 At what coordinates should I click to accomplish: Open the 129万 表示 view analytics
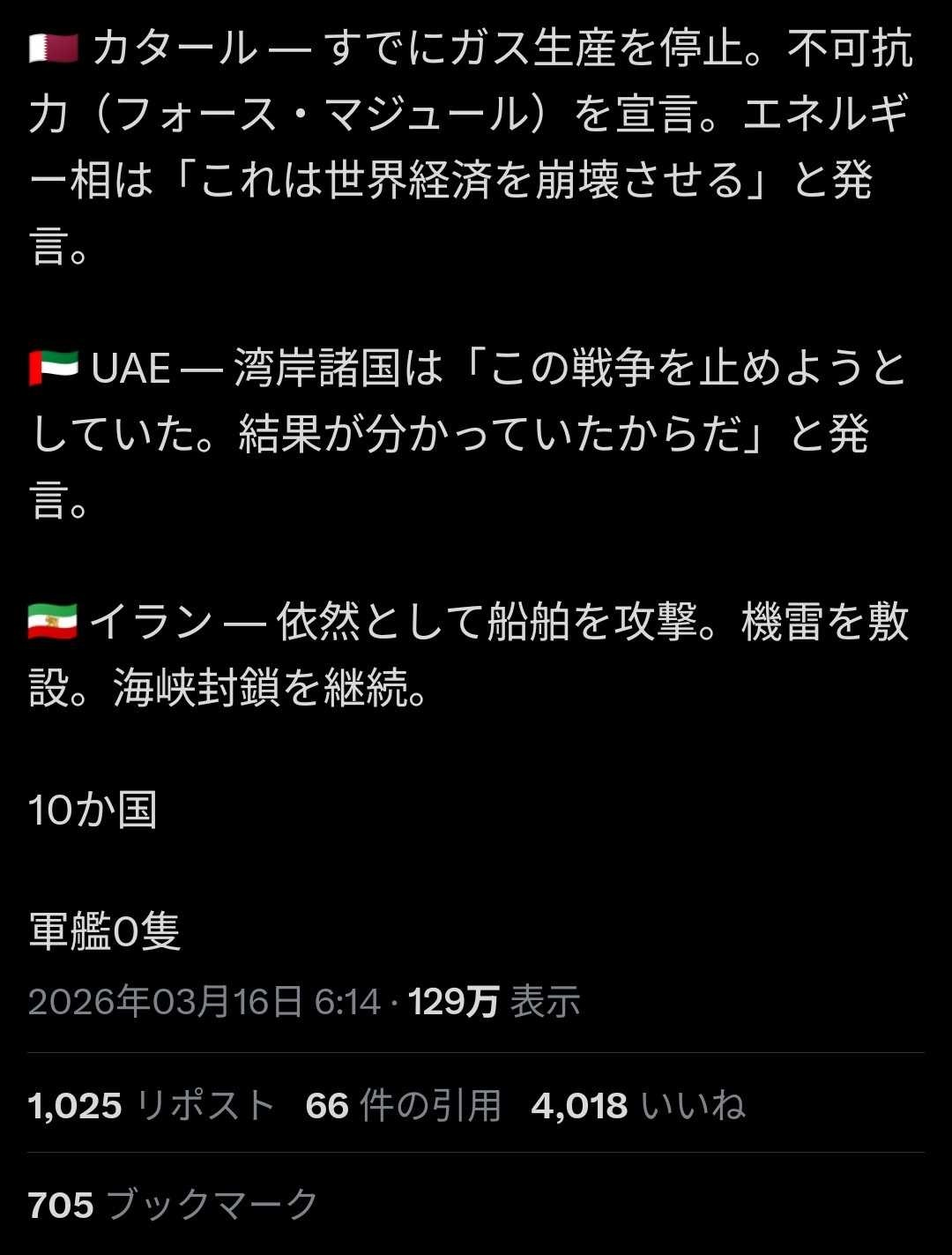coord(494,1002)
